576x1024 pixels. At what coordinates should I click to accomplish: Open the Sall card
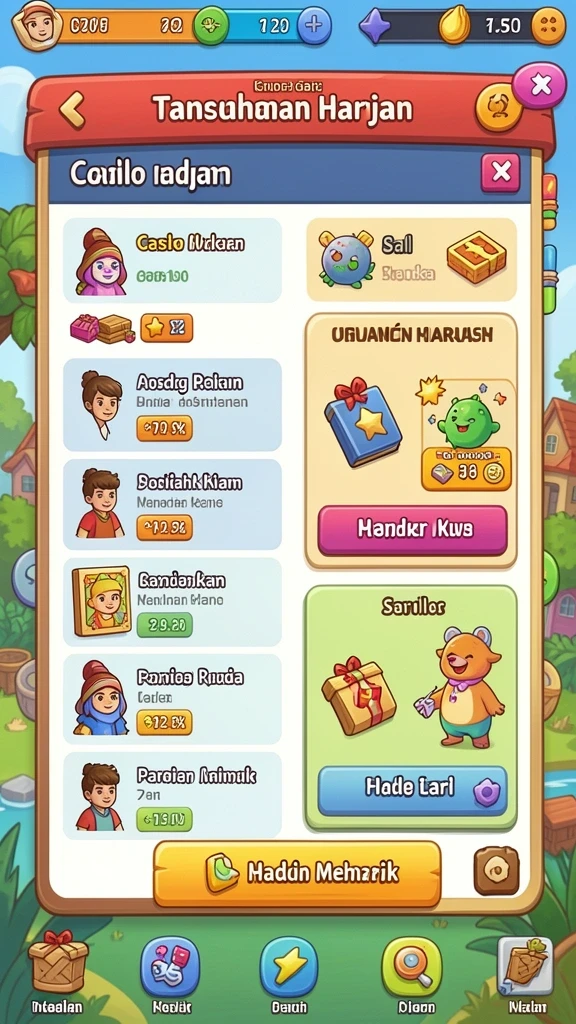411,259
